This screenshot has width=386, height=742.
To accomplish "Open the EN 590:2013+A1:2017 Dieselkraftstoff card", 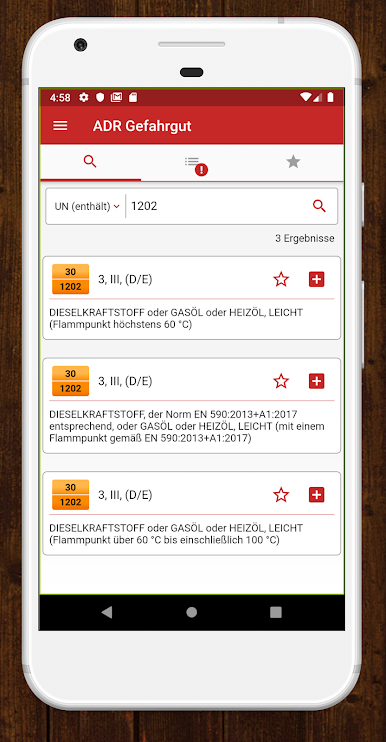I will coord(192,406).
